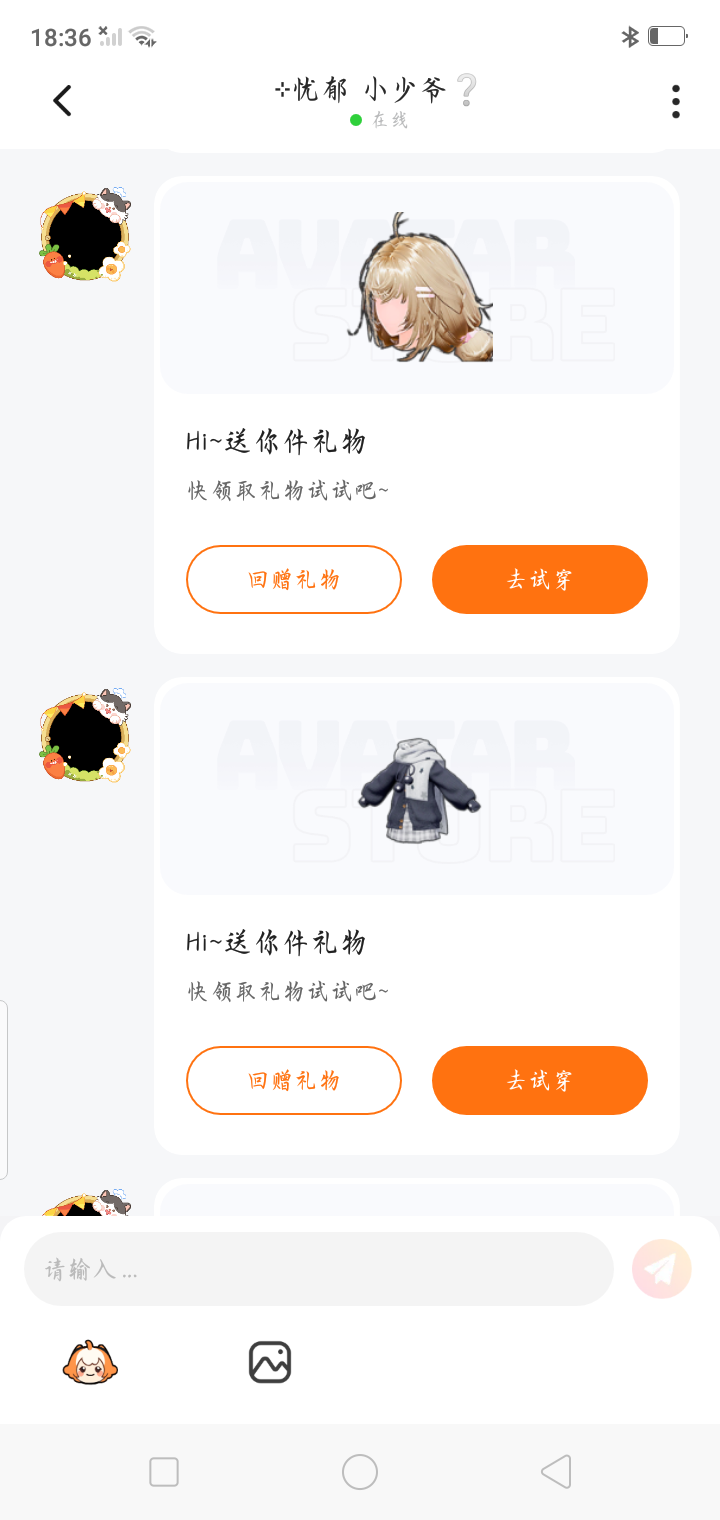Tap the system home button
Viewport: 720px width, 1520px height.
(360, 1472)
